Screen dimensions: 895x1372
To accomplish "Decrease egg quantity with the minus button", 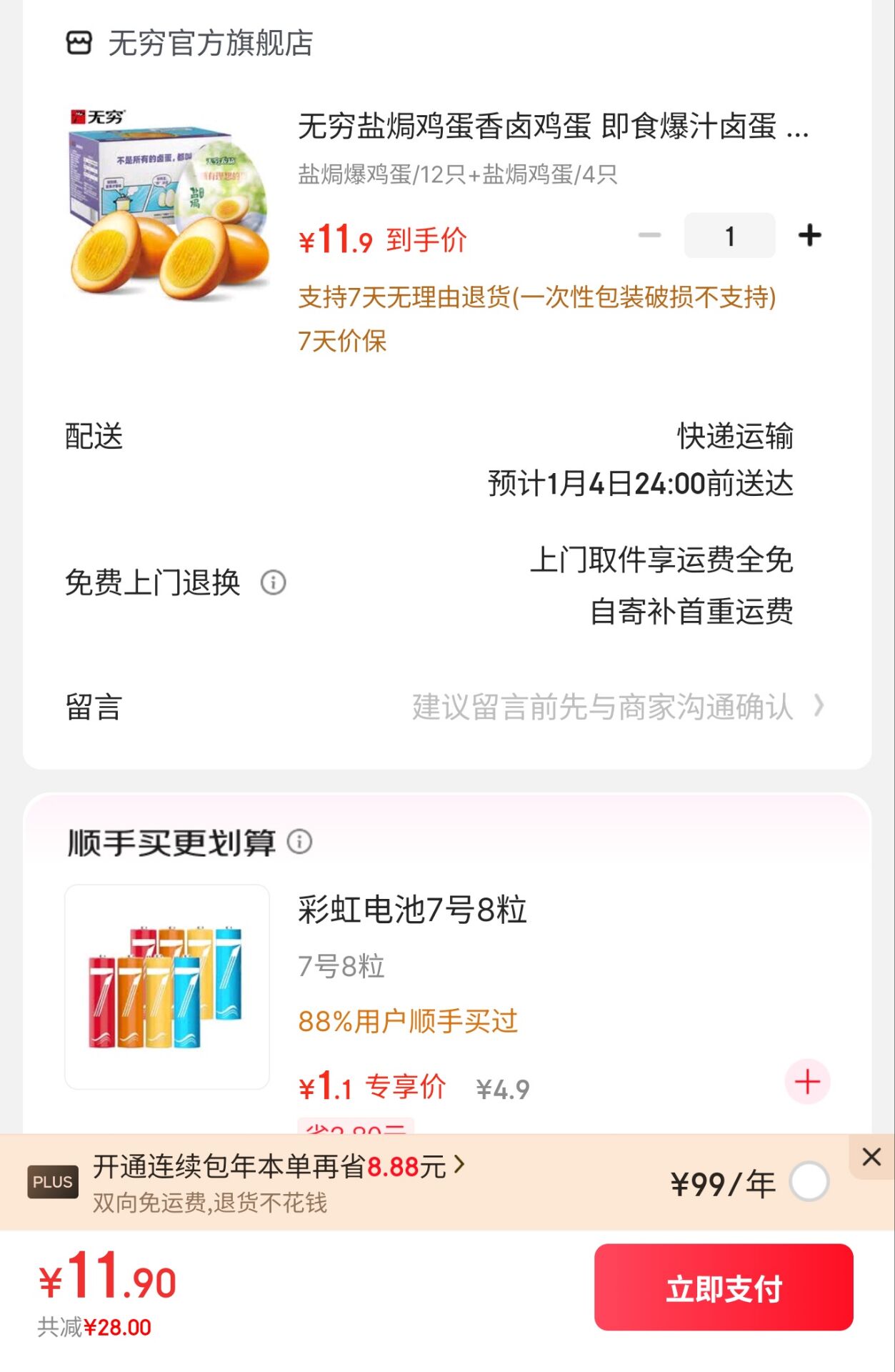I will [649, 235].
